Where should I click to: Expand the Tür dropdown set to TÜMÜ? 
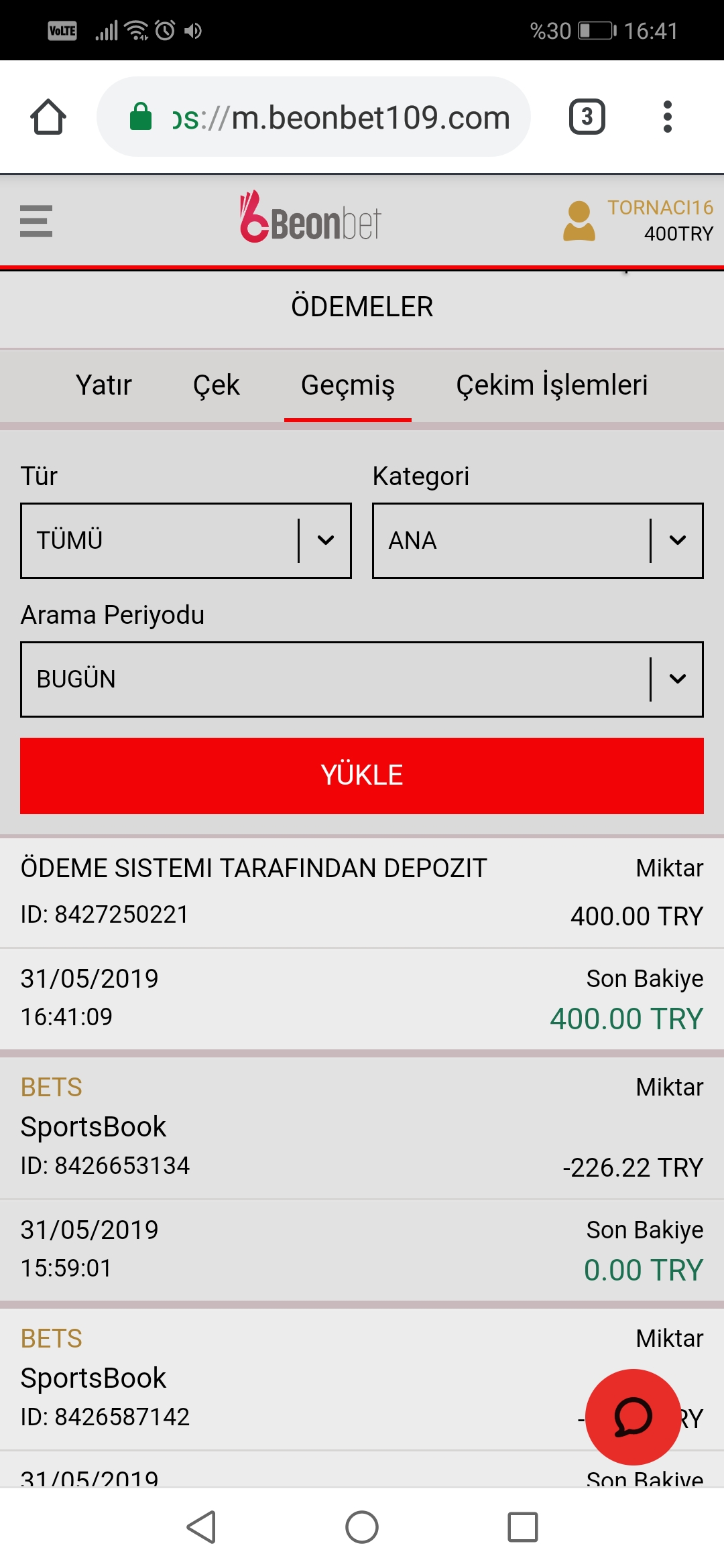tap(186, 541)
